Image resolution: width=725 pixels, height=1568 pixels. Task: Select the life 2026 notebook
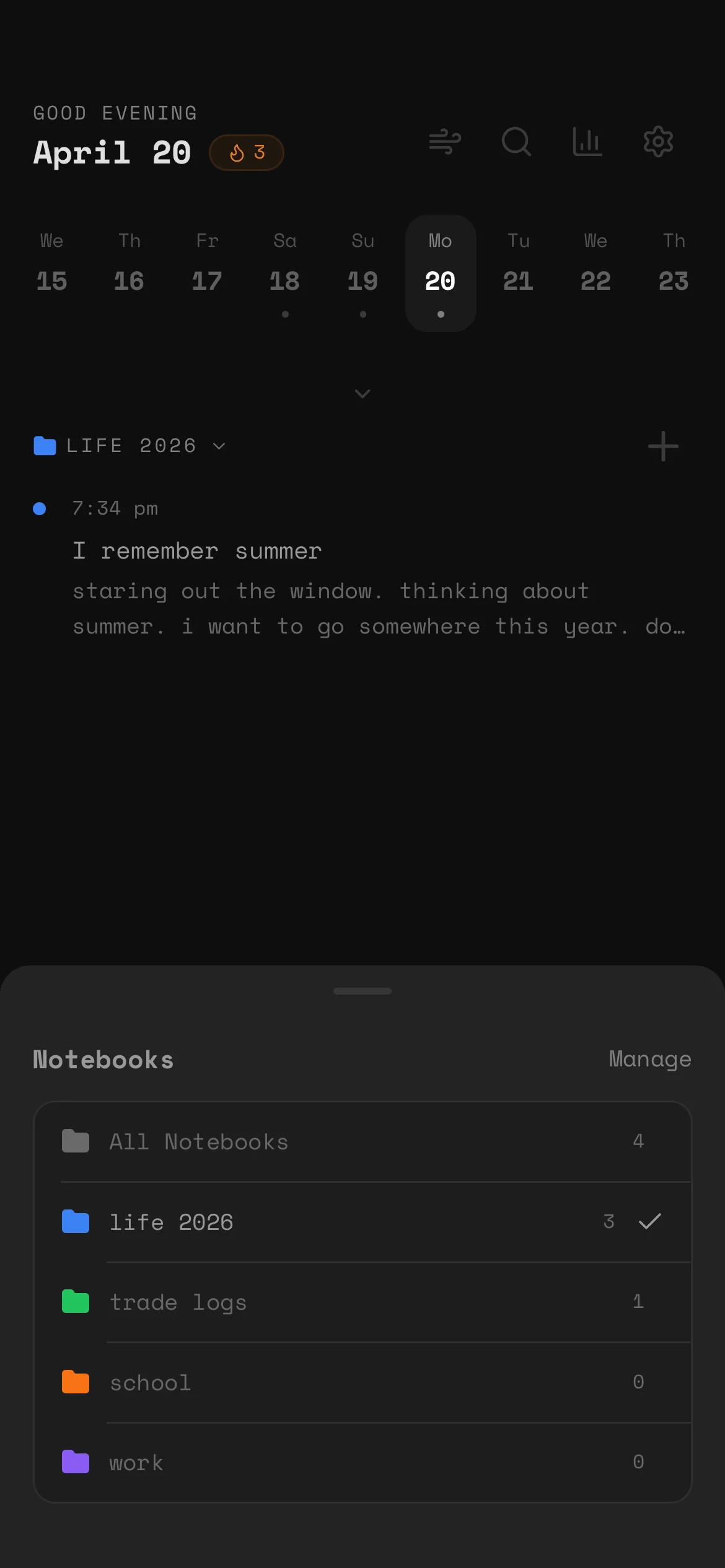point(362,1222)
